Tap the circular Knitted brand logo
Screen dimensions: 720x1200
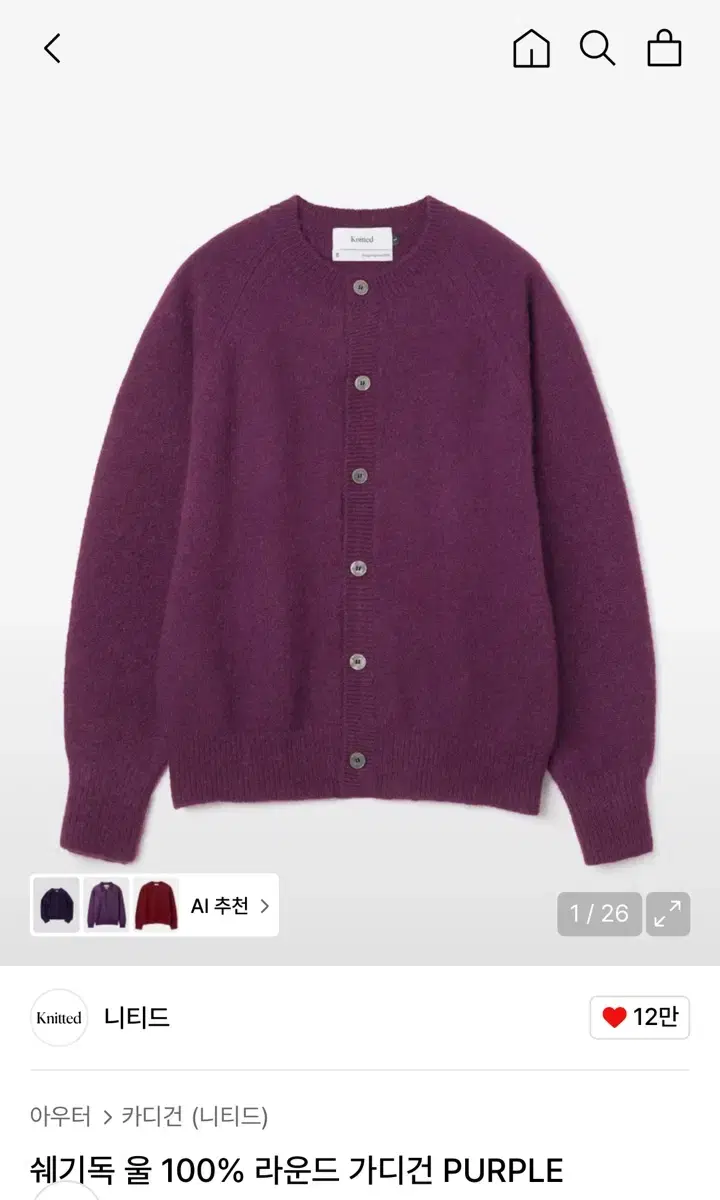[x=58, y=1017]
